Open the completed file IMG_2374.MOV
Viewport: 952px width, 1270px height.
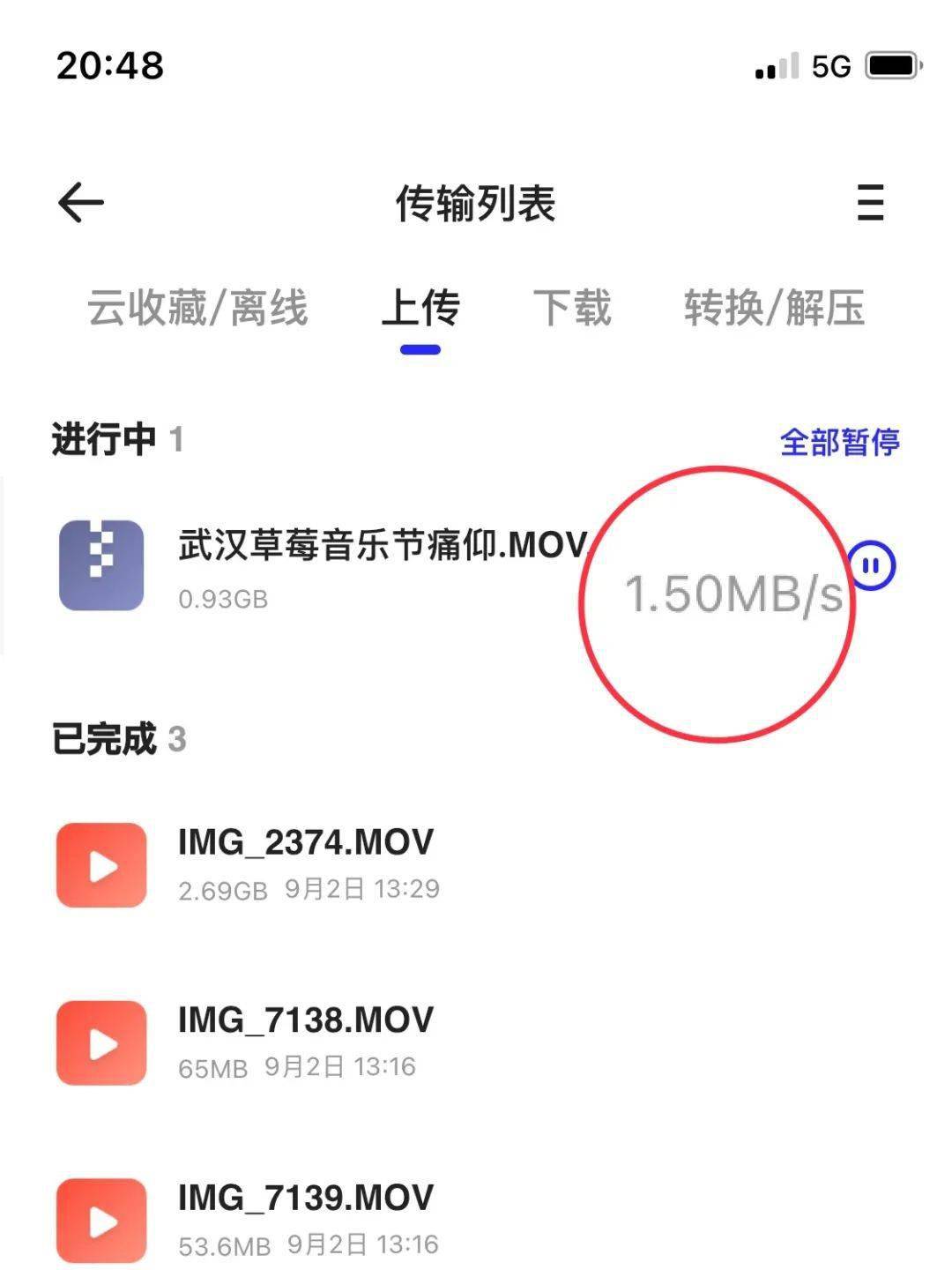pos(303,842)
